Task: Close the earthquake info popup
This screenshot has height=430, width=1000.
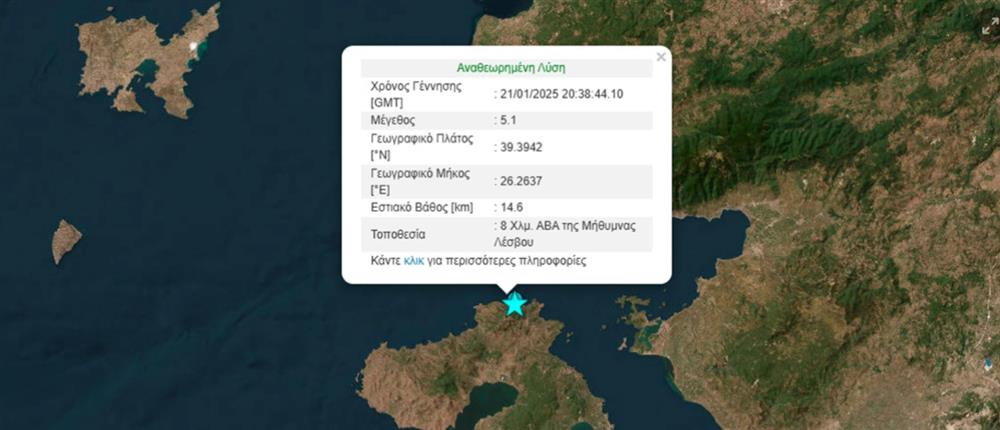Action: [x=661, y=57]
